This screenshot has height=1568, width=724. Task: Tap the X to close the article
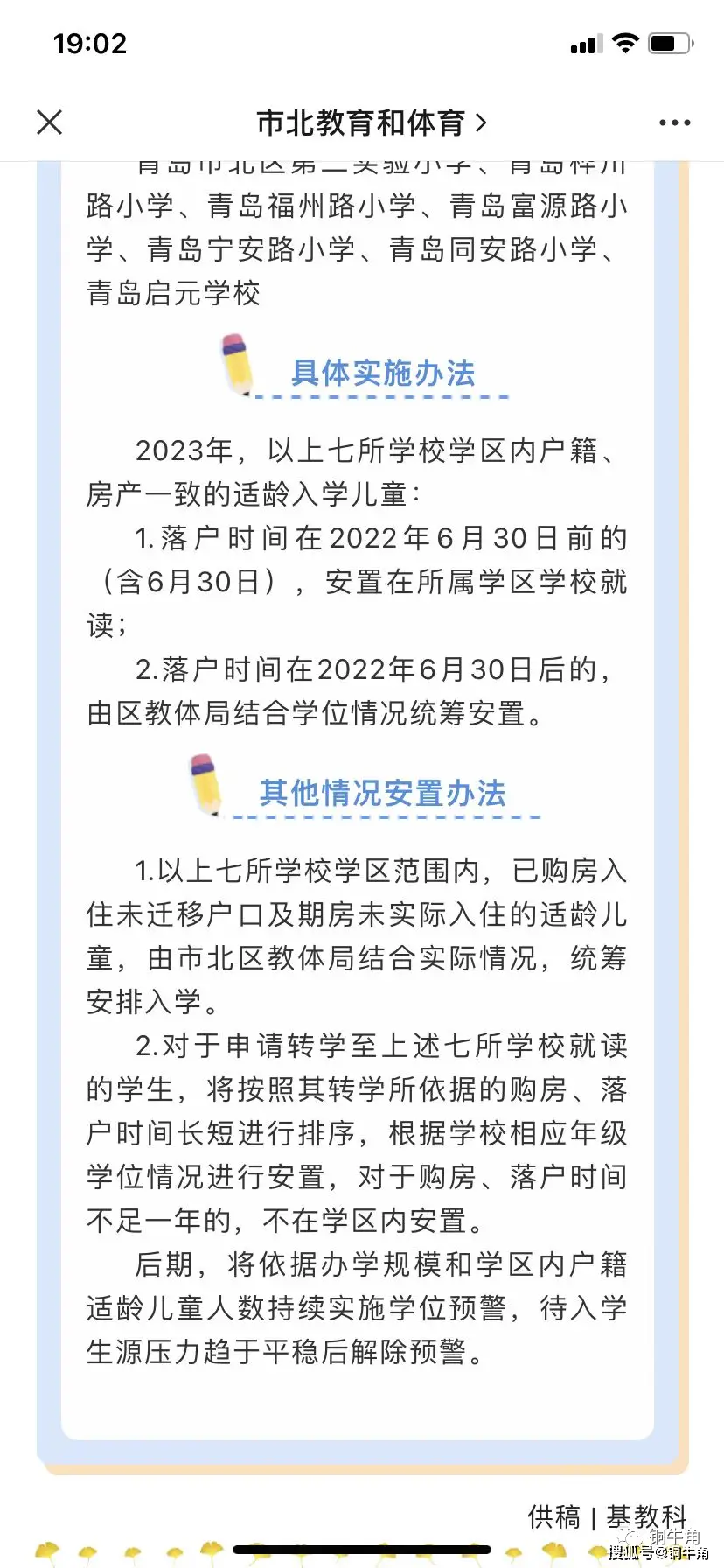click(50, 122)
